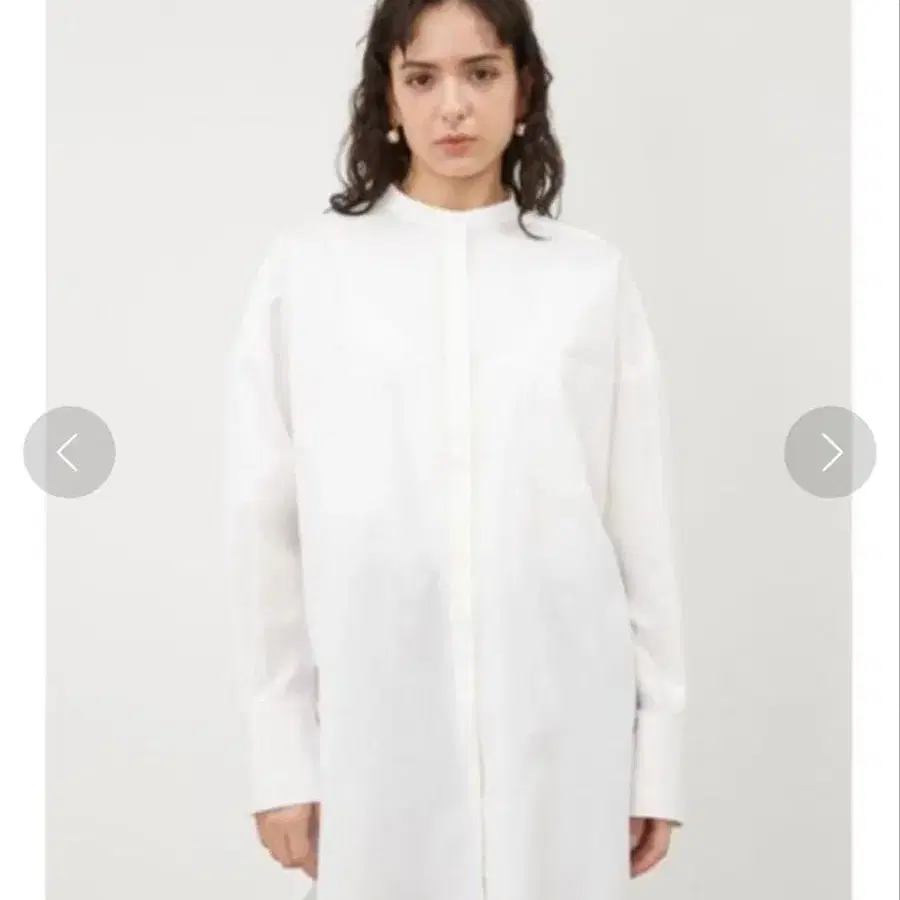Go to the previous product photo
This screenshot has height=900, width=900.
point(69,453)
